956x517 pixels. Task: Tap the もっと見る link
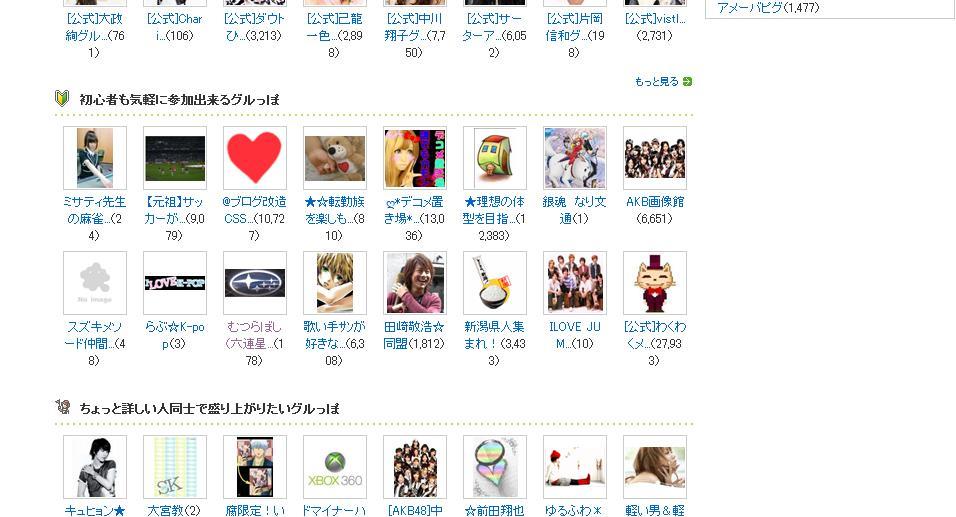[x=657, y=82]
